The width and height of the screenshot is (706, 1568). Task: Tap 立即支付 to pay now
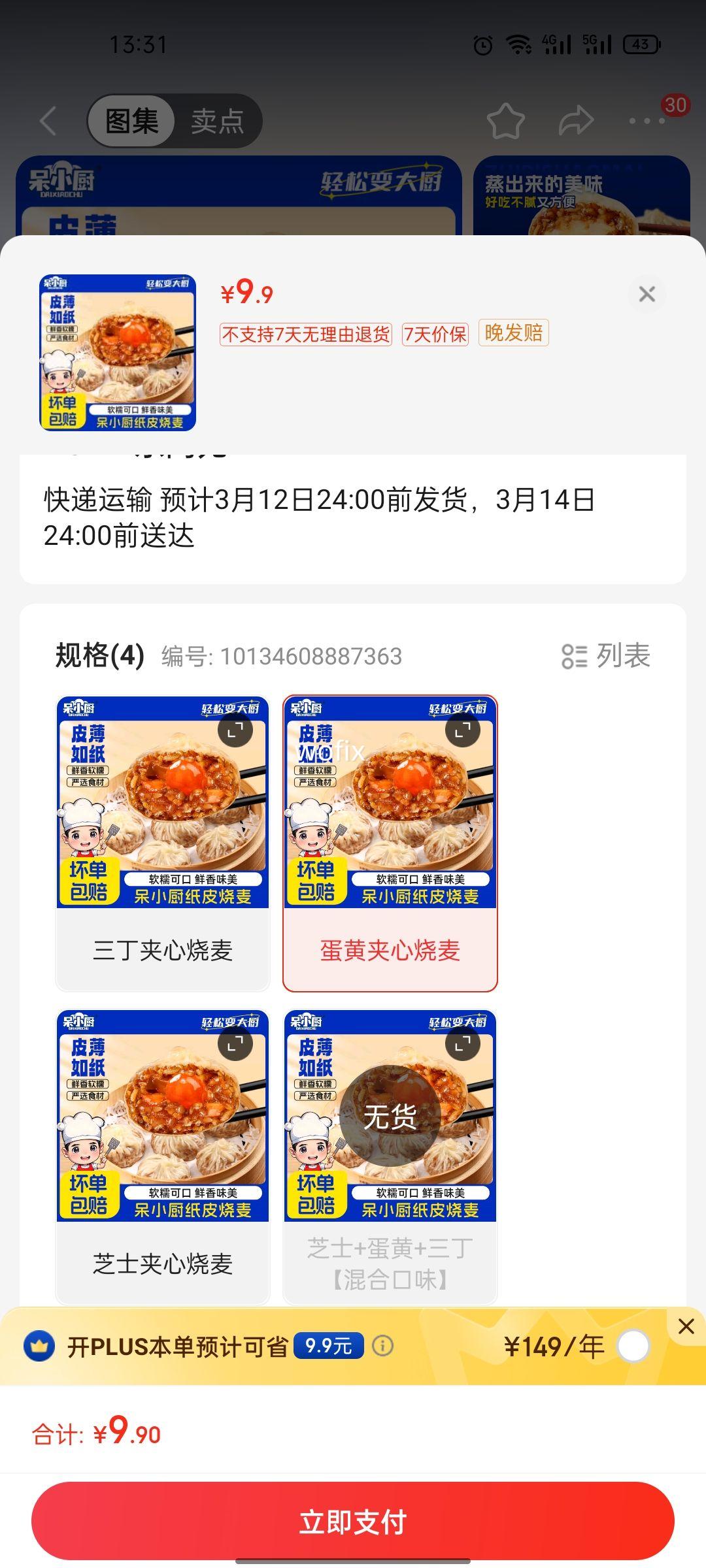tap(353, 1521)
